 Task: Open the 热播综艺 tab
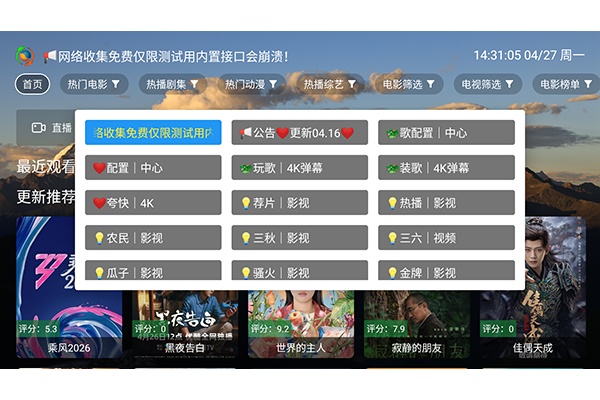(x=330, y=84)
